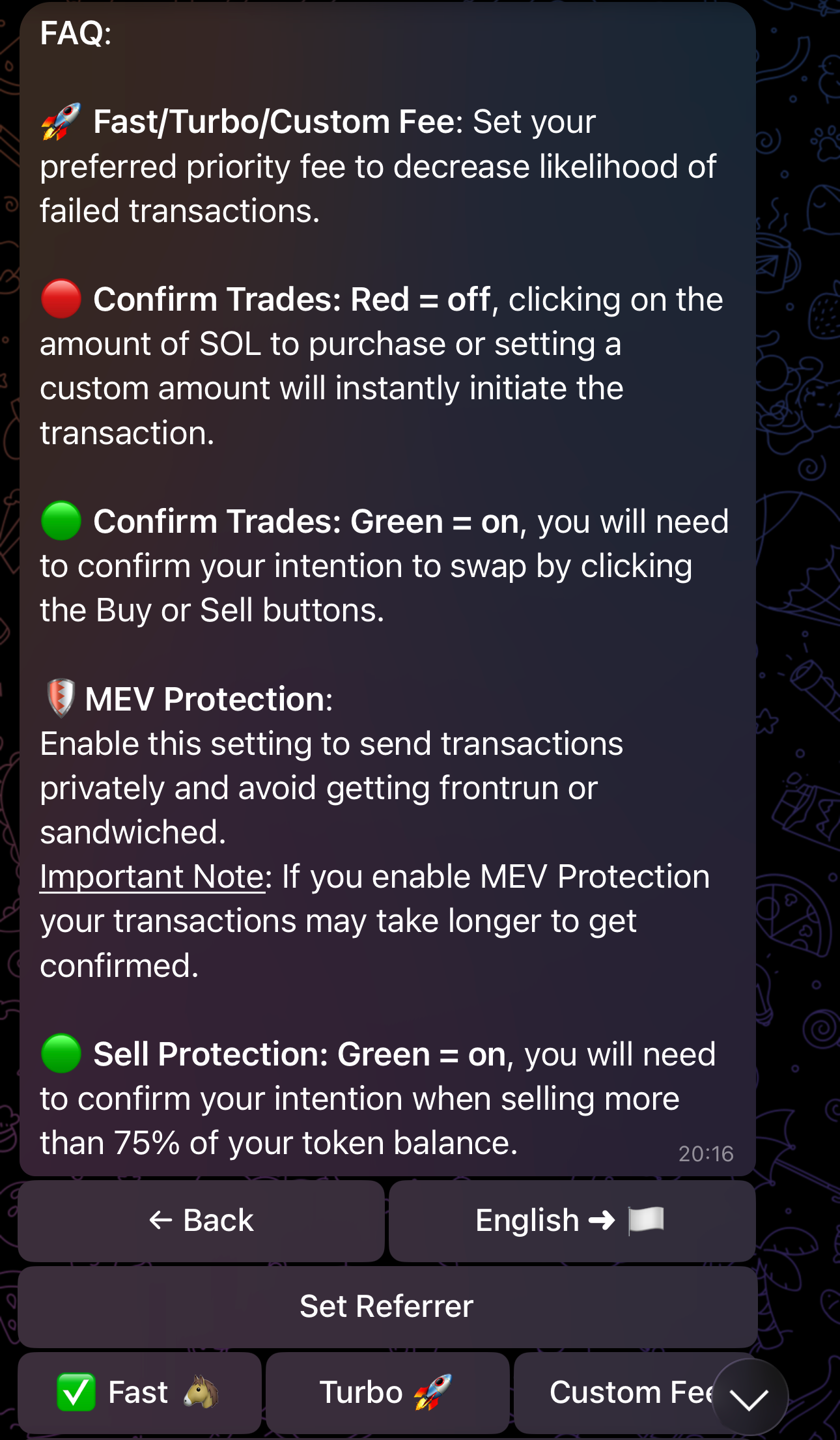Screen dimensions: 840x1440
Task: Switch language via the English button
Action: (571, 1221)
